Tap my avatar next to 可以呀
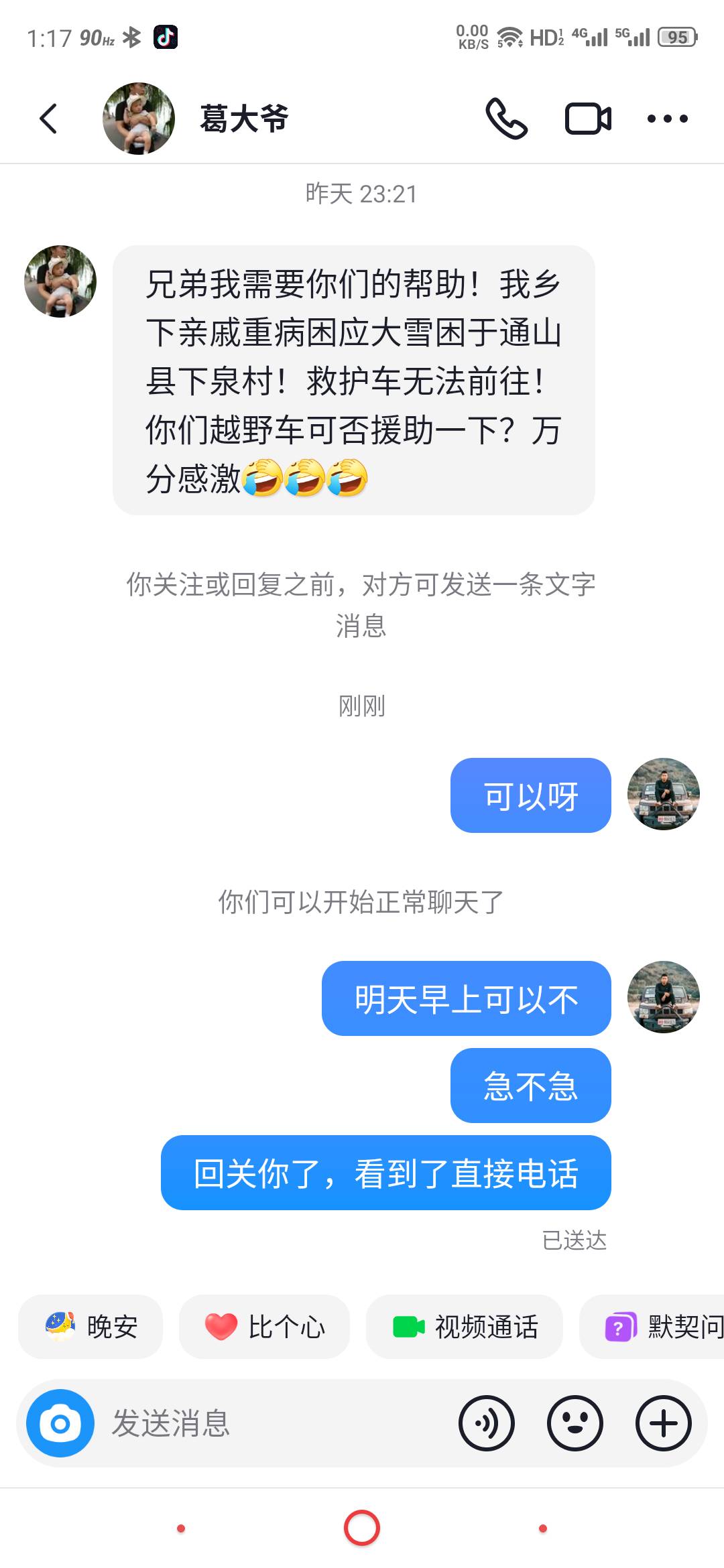Image resolution: width=724 pixels, height=1568 pixels. click(664, 795)
